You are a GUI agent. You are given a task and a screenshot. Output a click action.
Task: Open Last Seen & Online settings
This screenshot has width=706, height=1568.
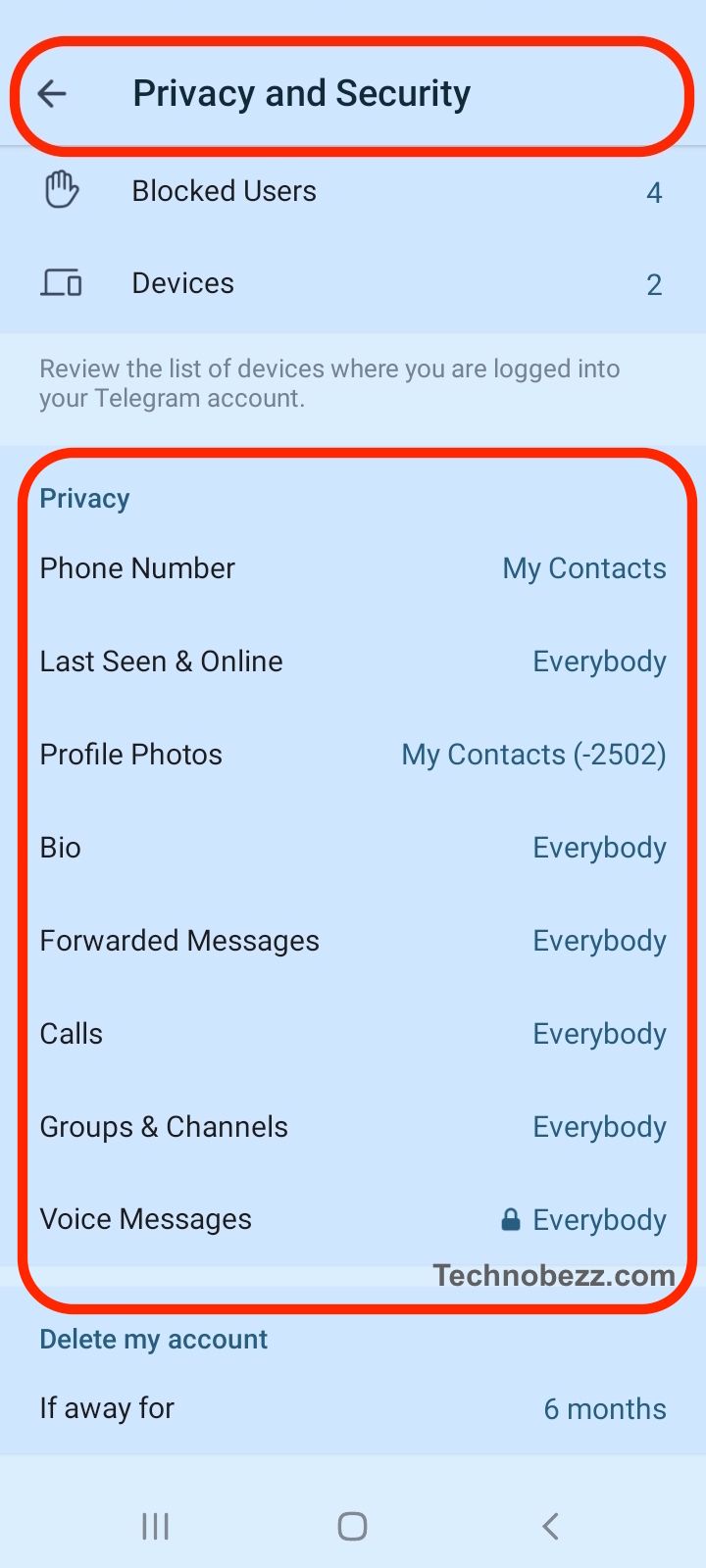click(x=353, y=661)
